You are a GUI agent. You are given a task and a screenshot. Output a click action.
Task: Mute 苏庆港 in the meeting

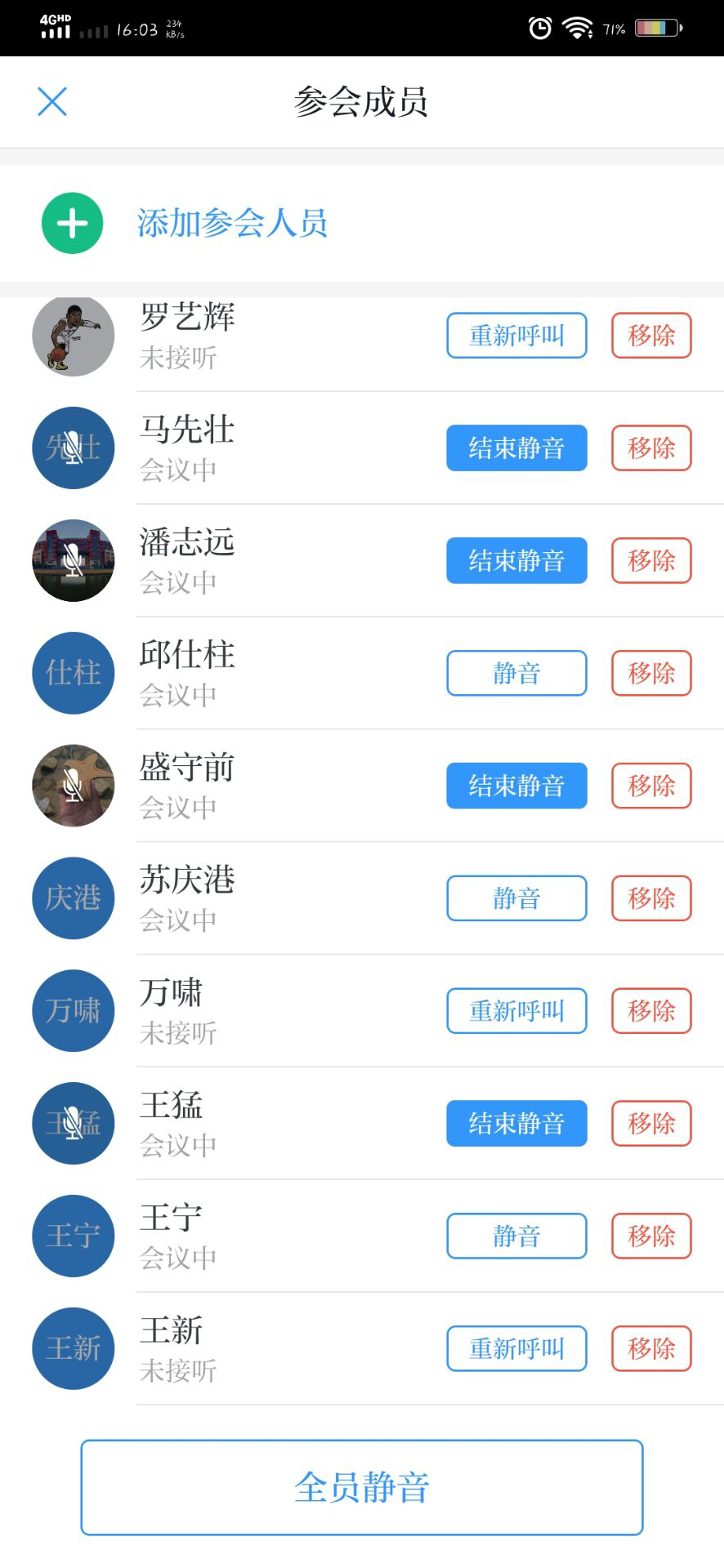(x=516, y=898)
